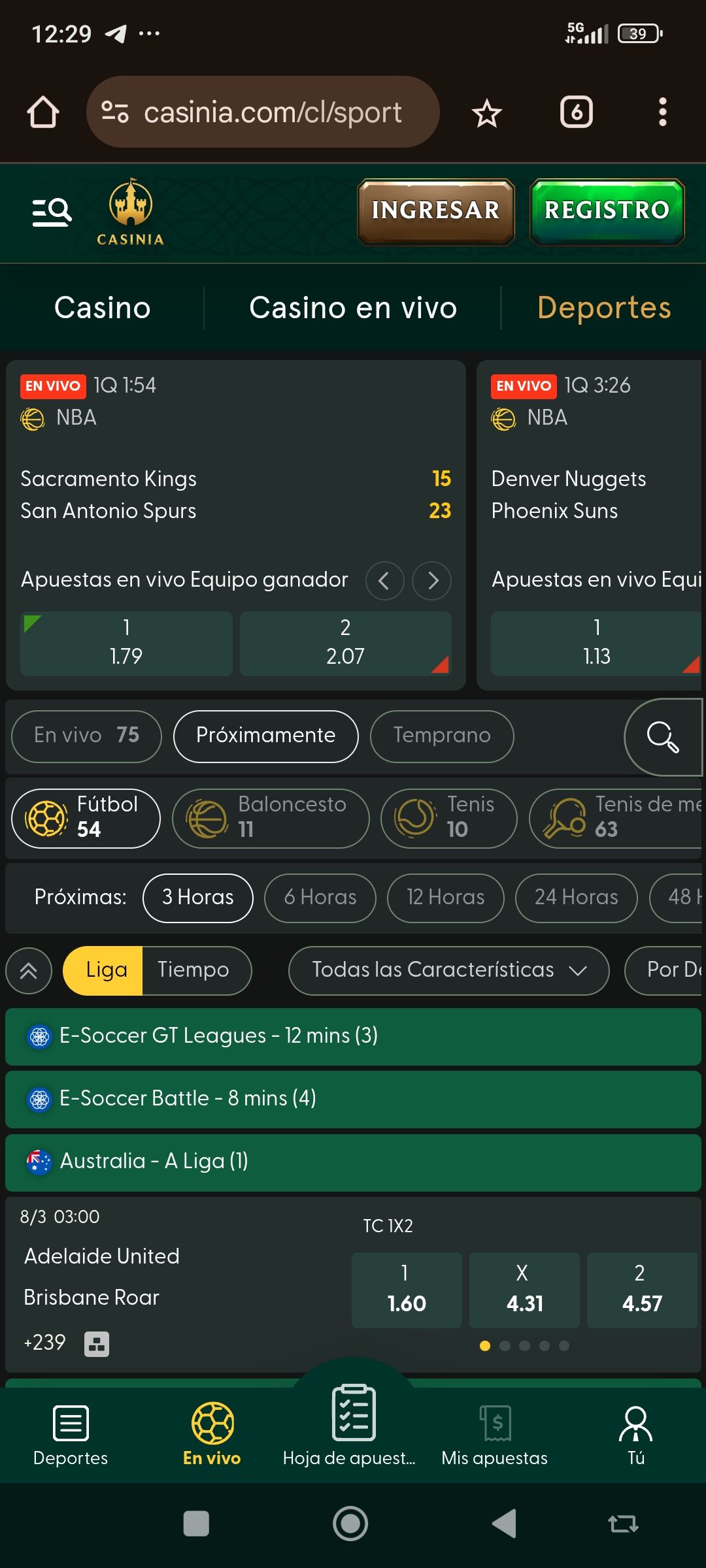Tap the REGISTRO sign-up button

(x=607, y=212)
